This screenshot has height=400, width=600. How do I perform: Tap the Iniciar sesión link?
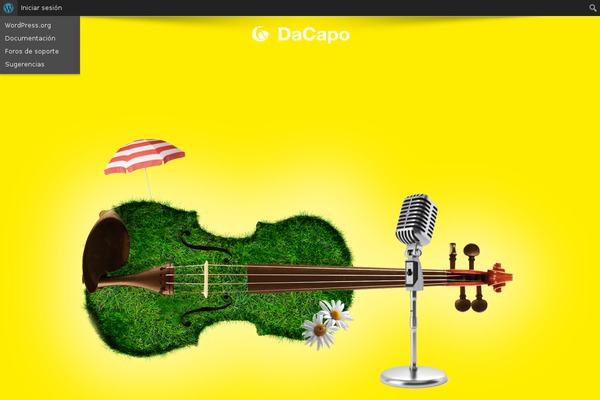(41, 7)
